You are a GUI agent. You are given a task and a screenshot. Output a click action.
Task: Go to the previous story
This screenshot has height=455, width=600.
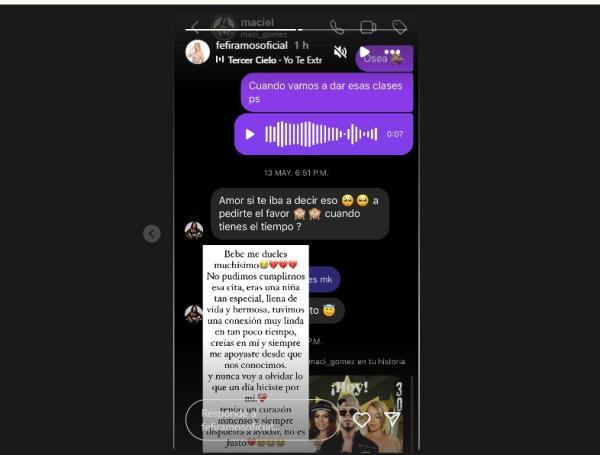point(151,233)
